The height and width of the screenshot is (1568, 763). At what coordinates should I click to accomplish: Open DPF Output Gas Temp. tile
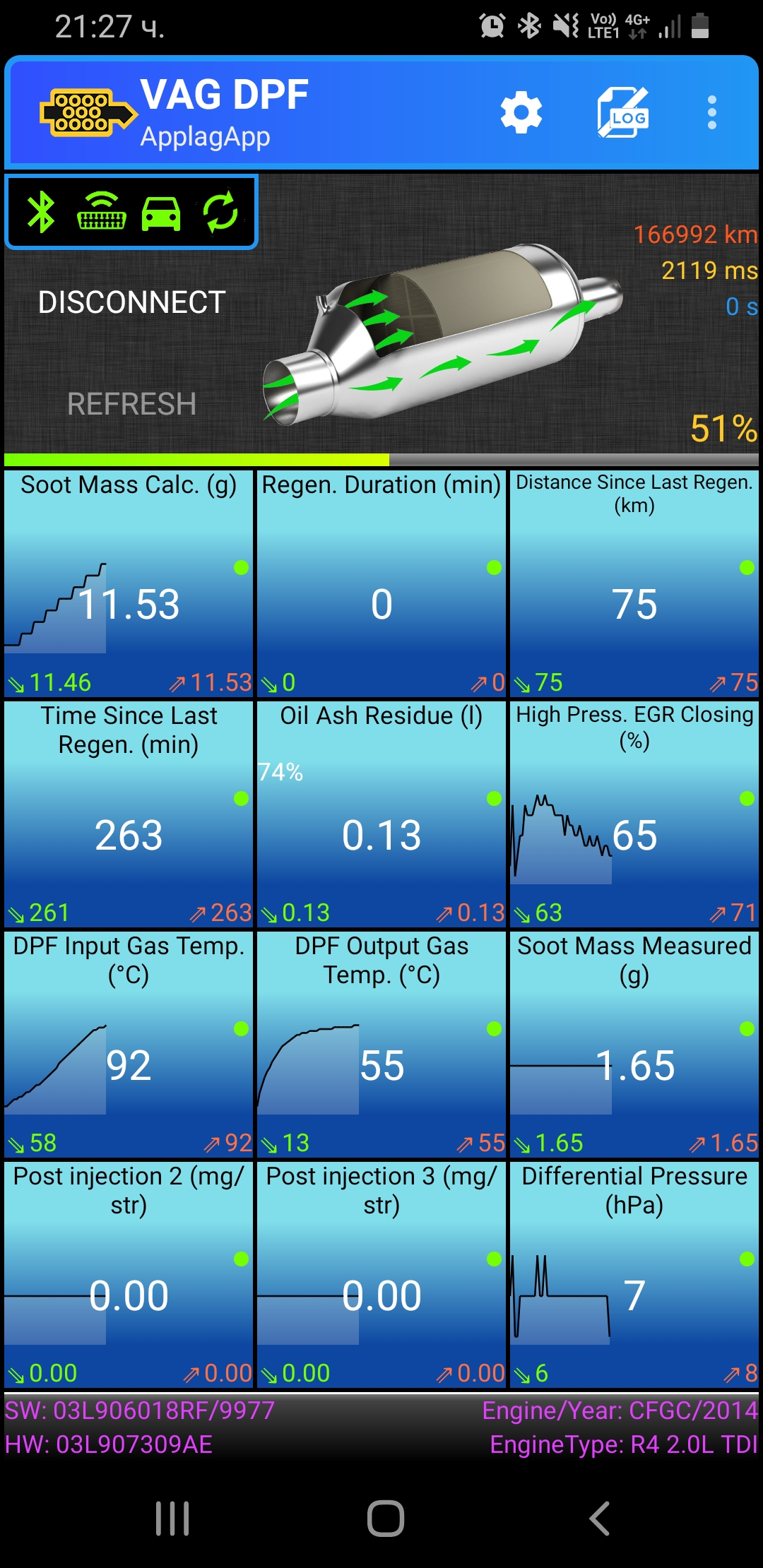coord(381,1044)
